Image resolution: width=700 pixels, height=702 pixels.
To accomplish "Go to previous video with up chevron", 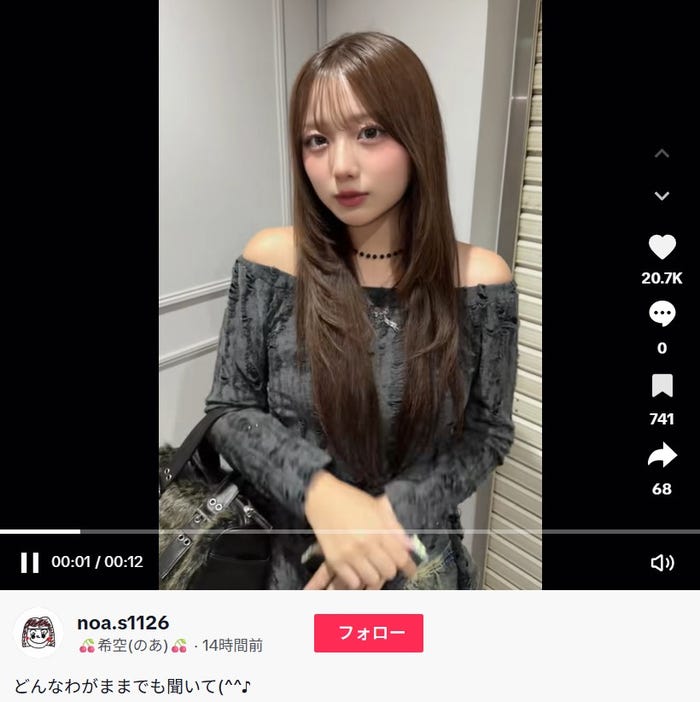I will pyautogui.click(x=662, y=154).
